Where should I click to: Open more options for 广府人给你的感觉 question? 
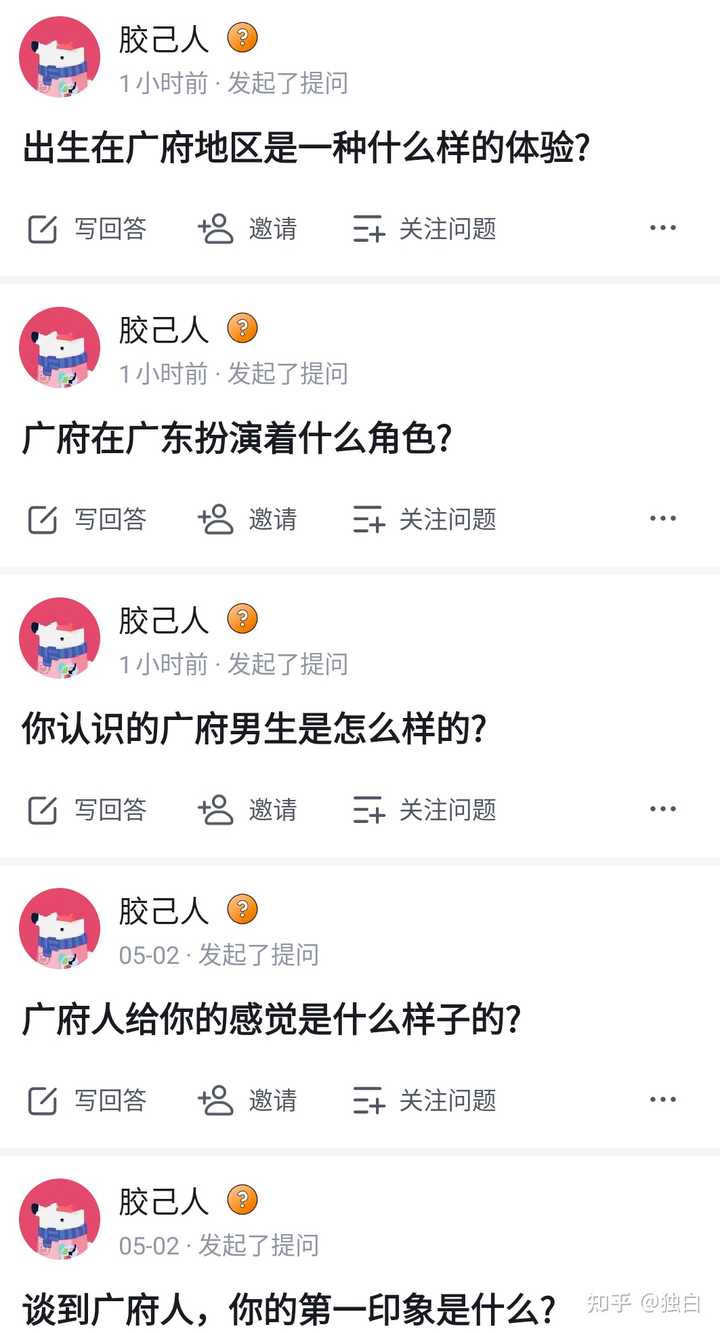point(662,1100)
